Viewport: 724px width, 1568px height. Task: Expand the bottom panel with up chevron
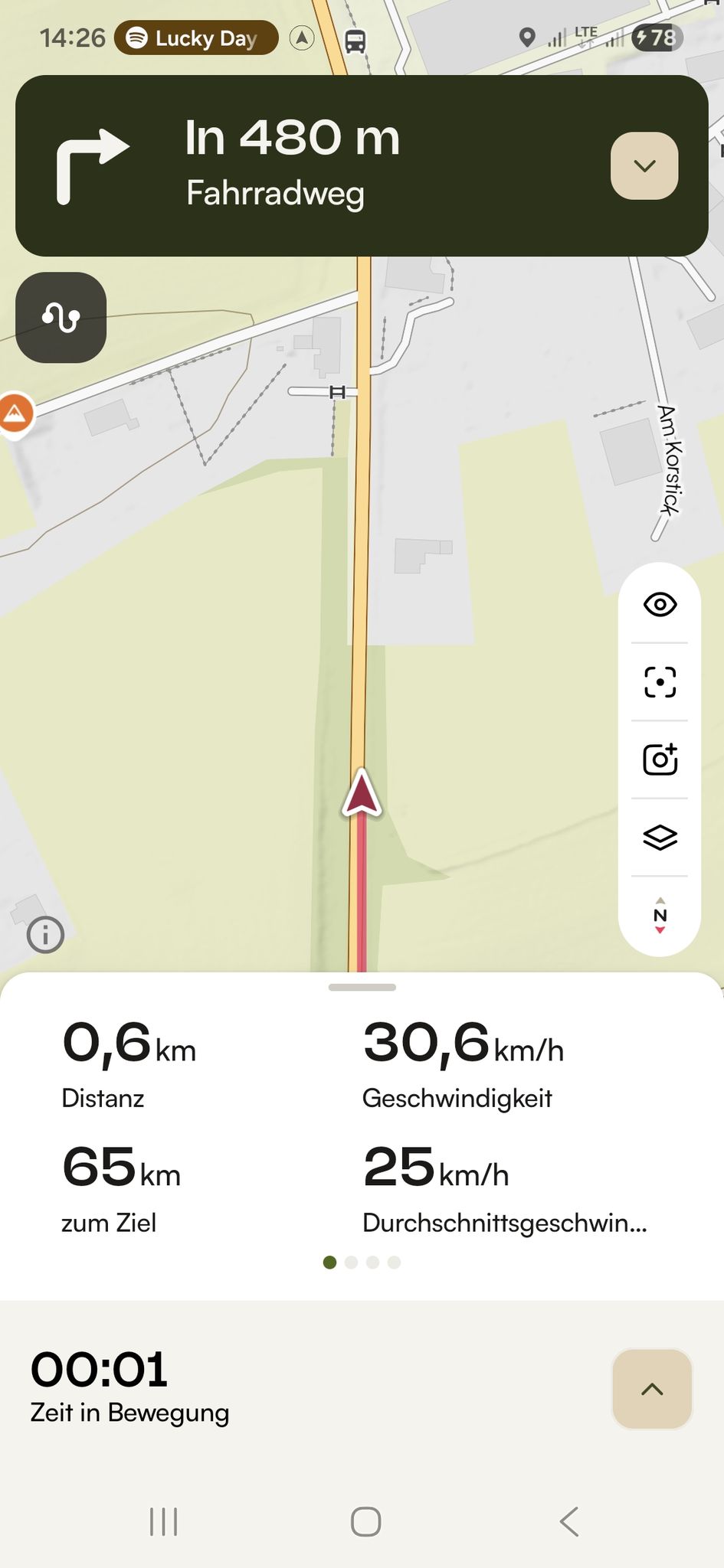(x=652, y=1389)
